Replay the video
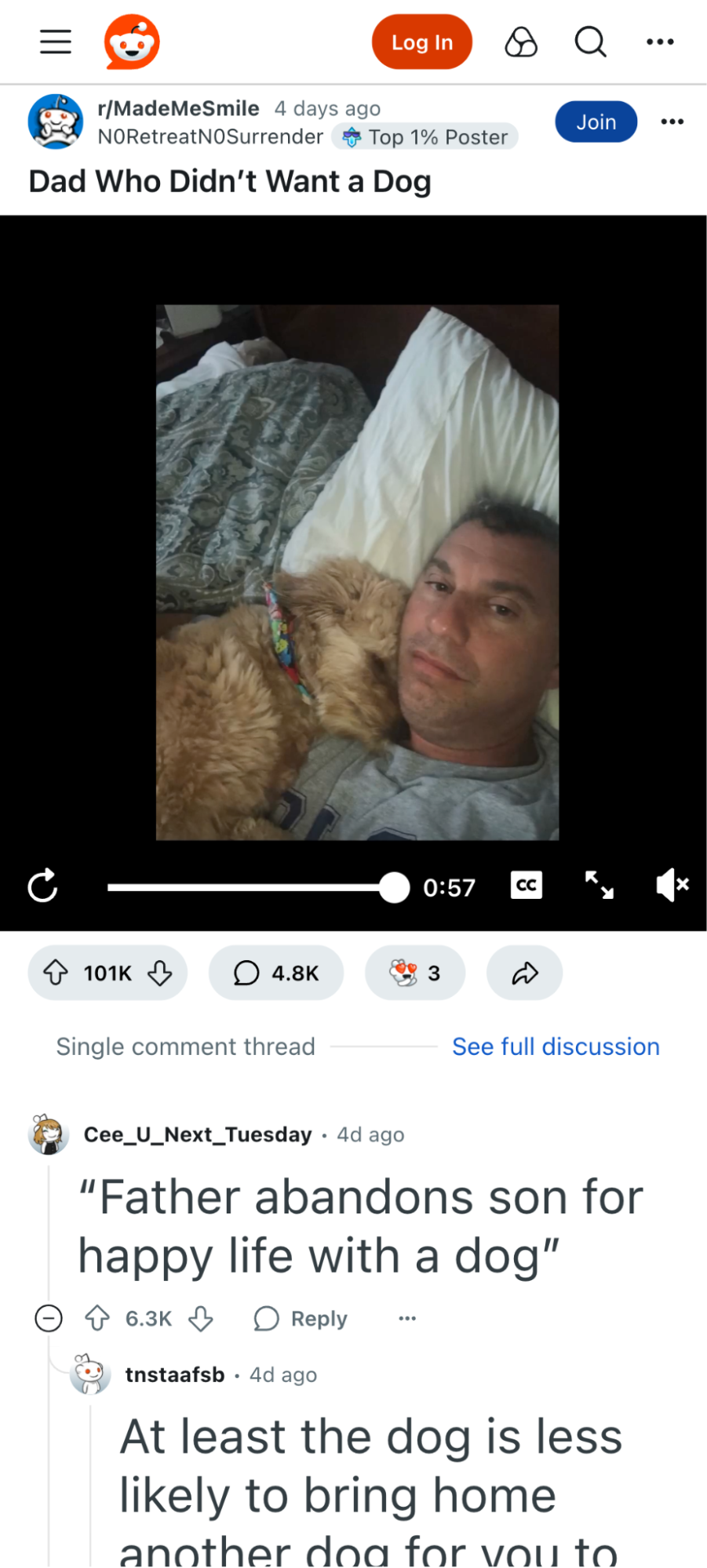The width and height of the screenshot is (707, 1568). (43, 886)
